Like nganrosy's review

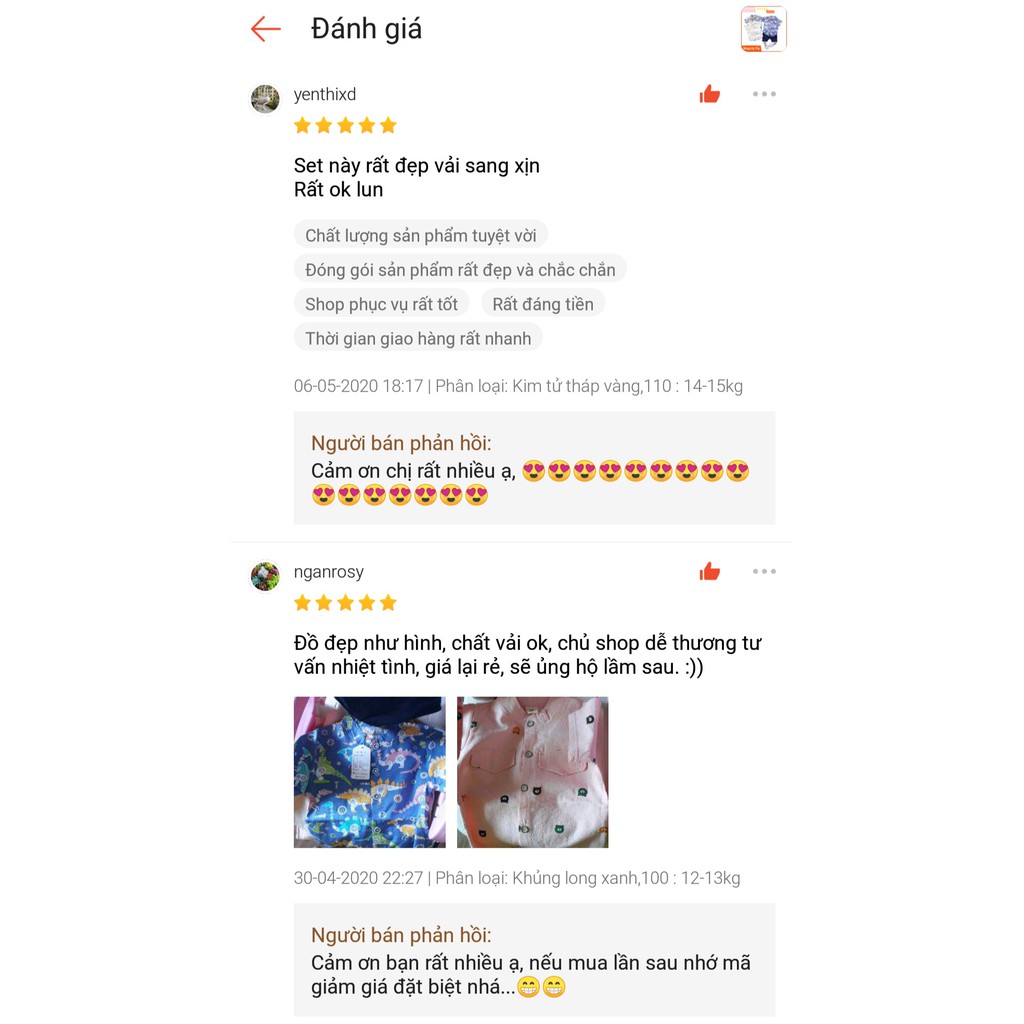pos(710,571)
